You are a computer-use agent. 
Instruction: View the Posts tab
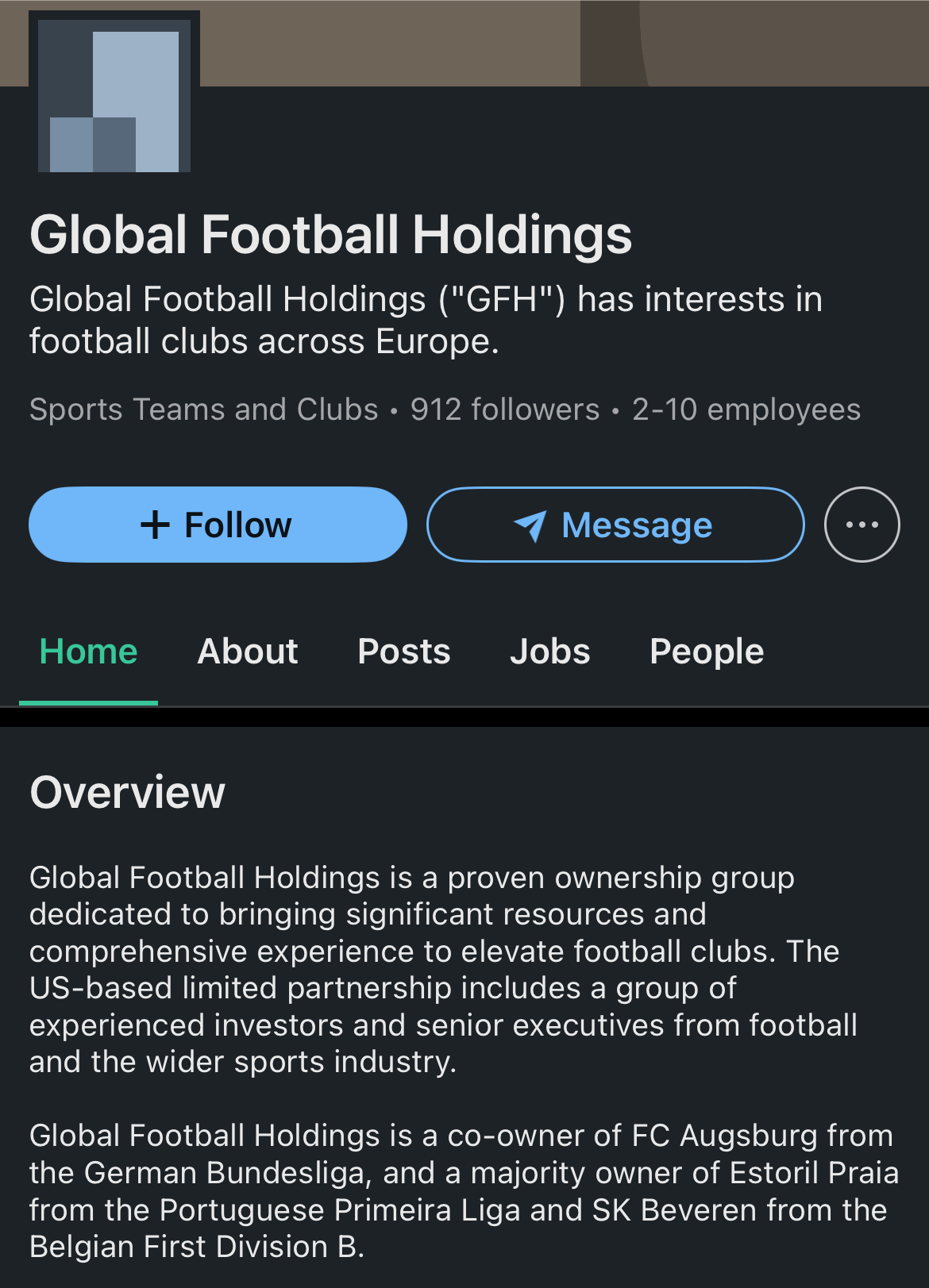click(404, 652)
